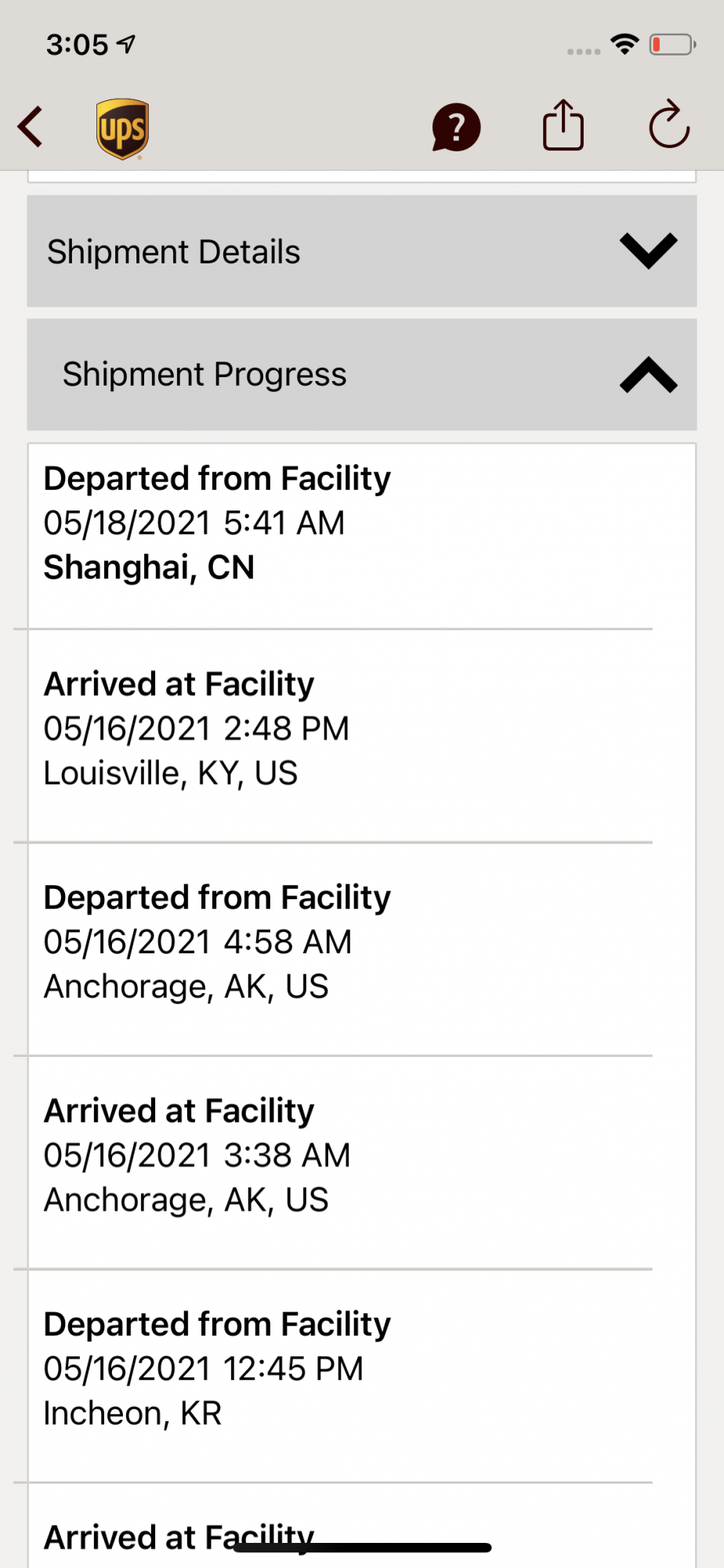
Task: Tap the UPS logo in header
Action: pos(122,129)
